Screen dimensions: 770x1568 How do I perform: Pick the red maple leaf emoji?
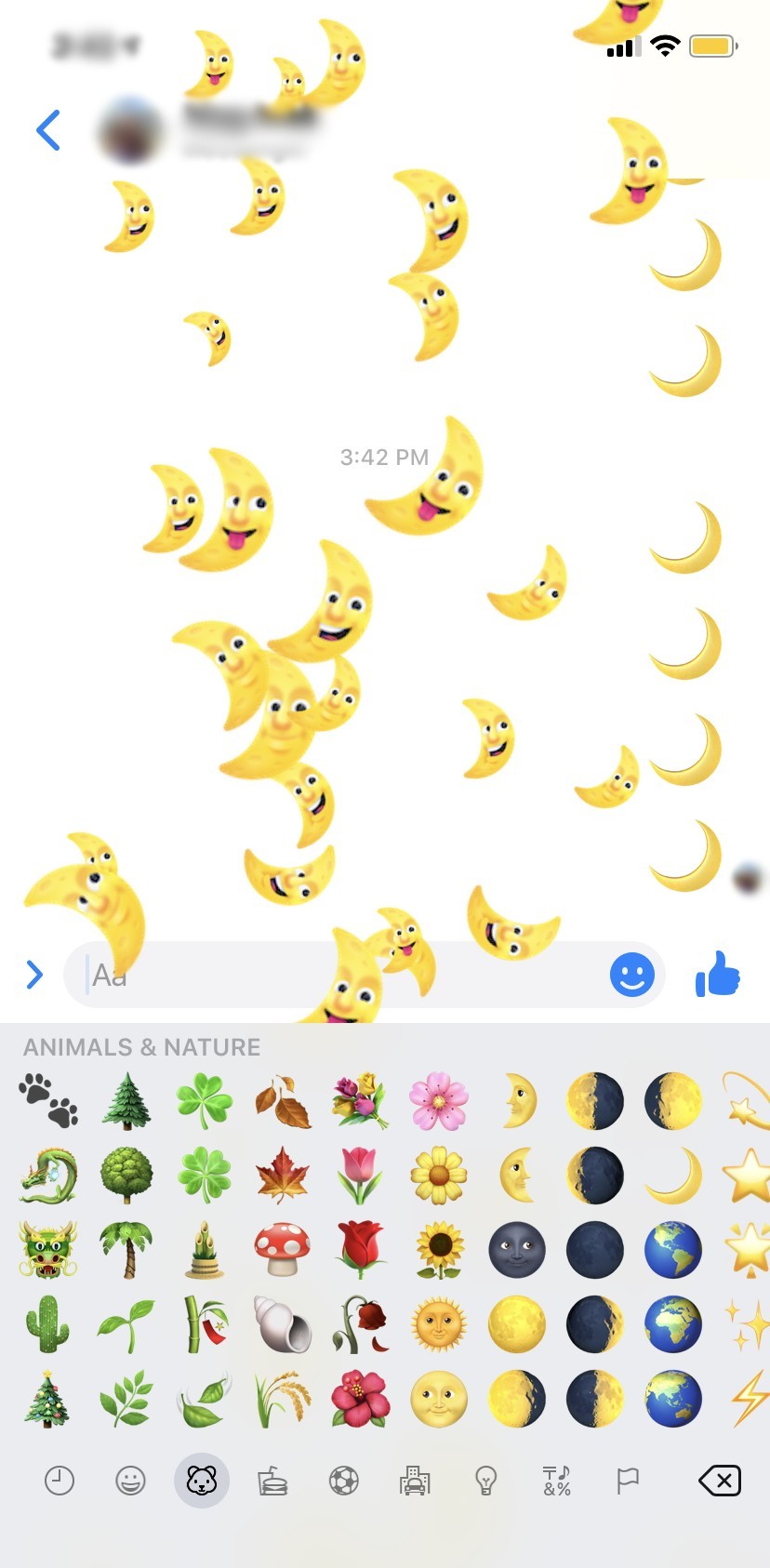click(283, 1176)
